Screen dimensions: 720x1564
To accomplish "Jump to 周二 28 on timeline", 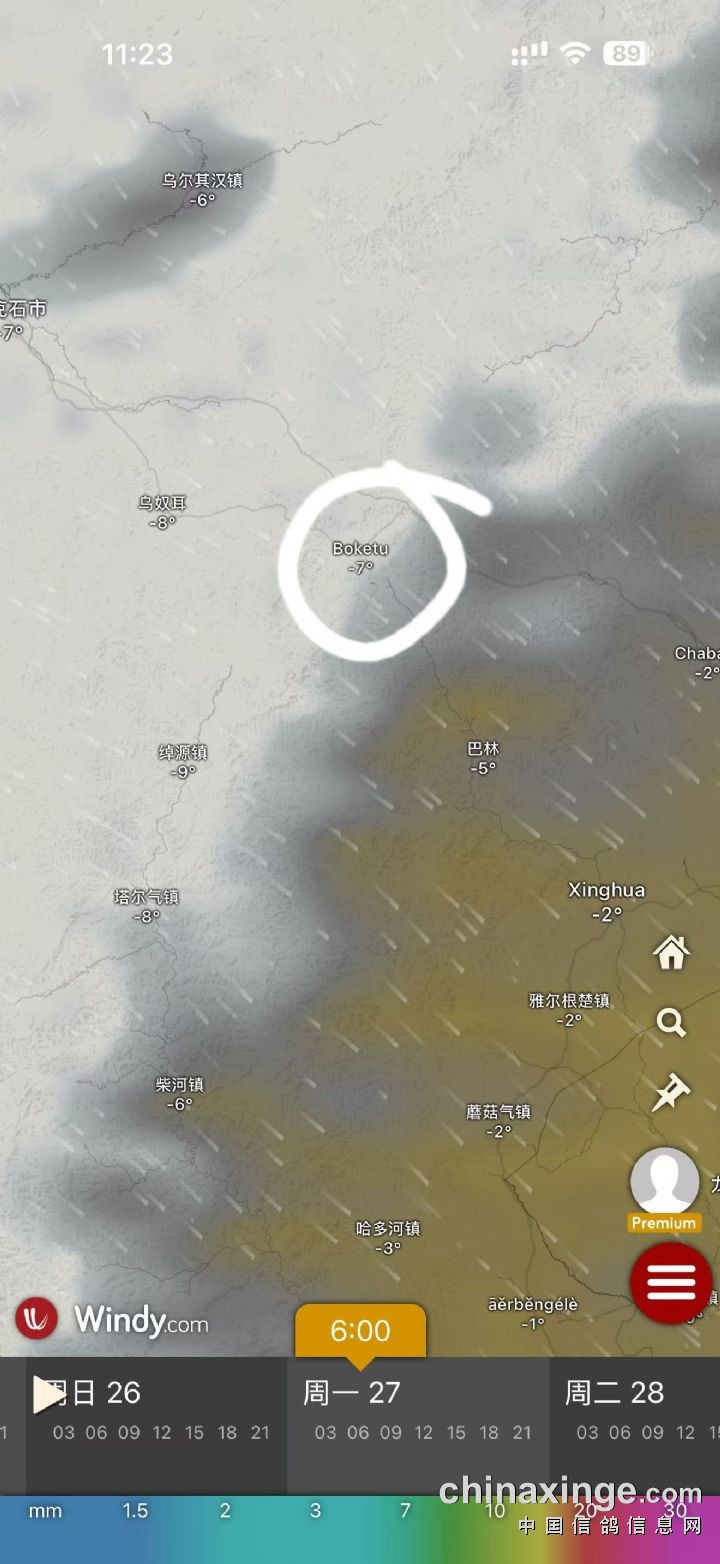I will [614, 1392].
